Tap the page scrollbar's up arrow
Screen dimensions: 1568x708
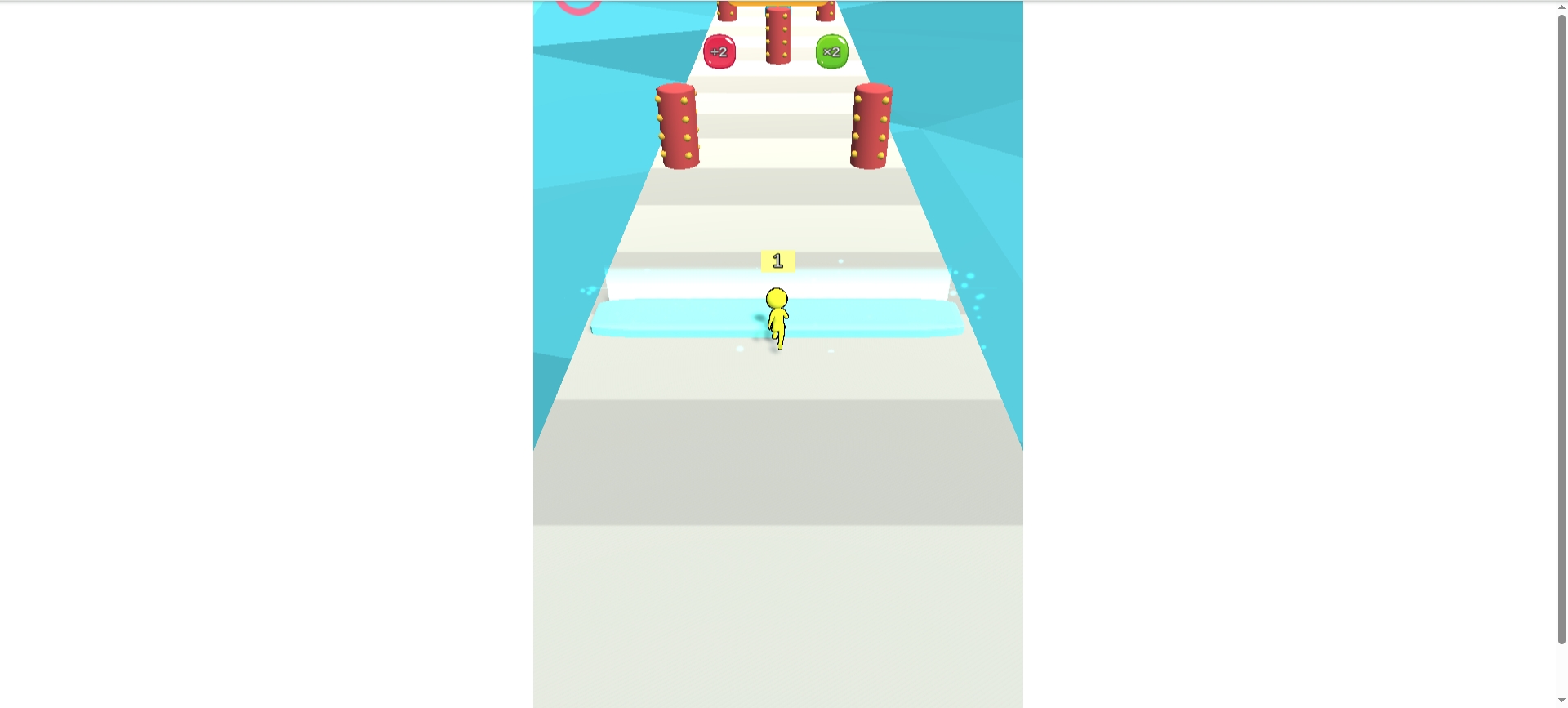[x=1561, y=7]
